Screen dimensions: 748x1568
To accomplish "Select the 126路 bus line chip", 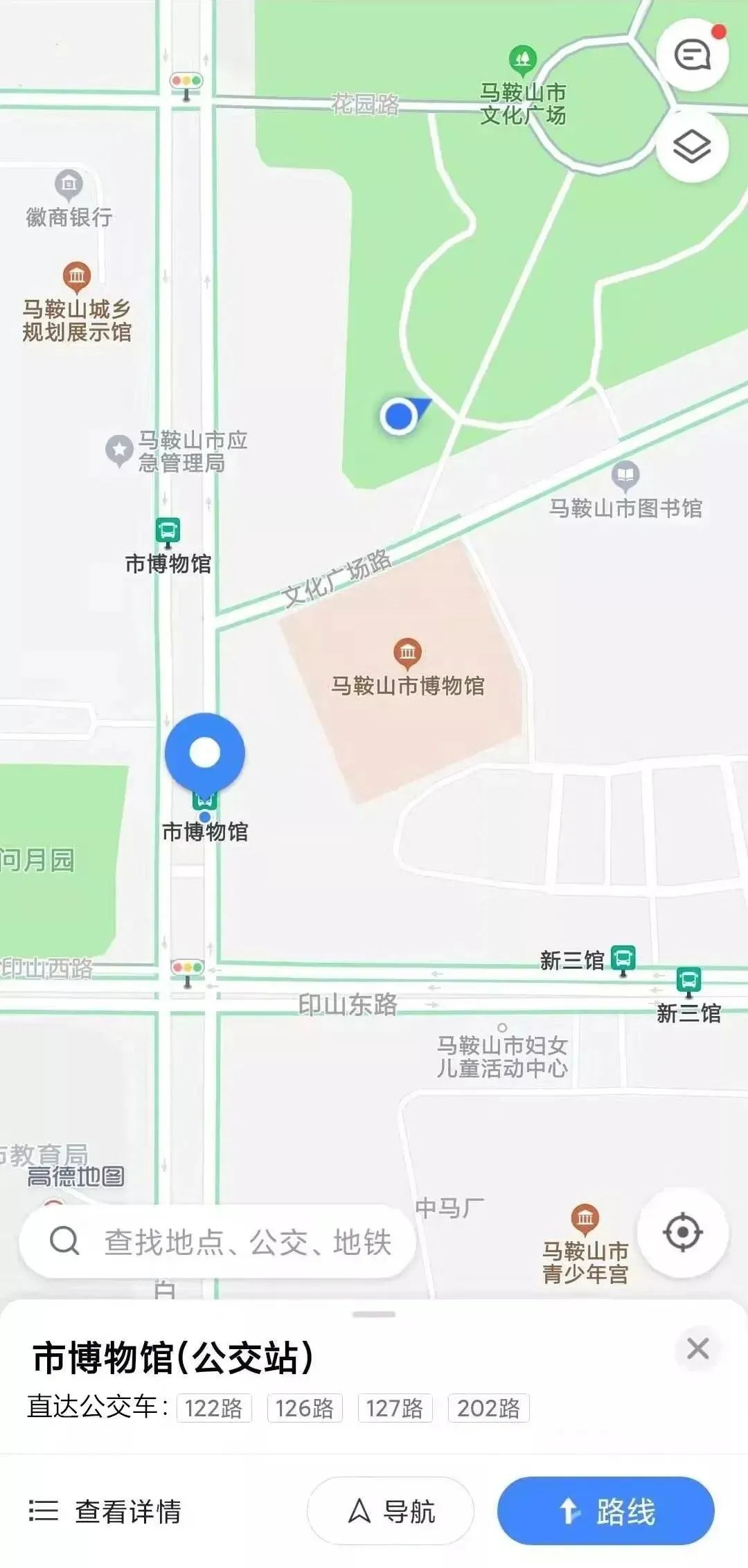I will [305, 1407].
